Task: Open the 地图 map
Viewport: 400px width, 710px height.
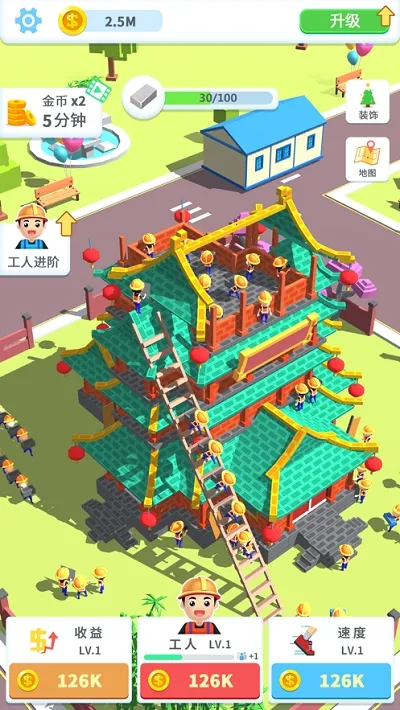Action: click(x=367, y=159)
